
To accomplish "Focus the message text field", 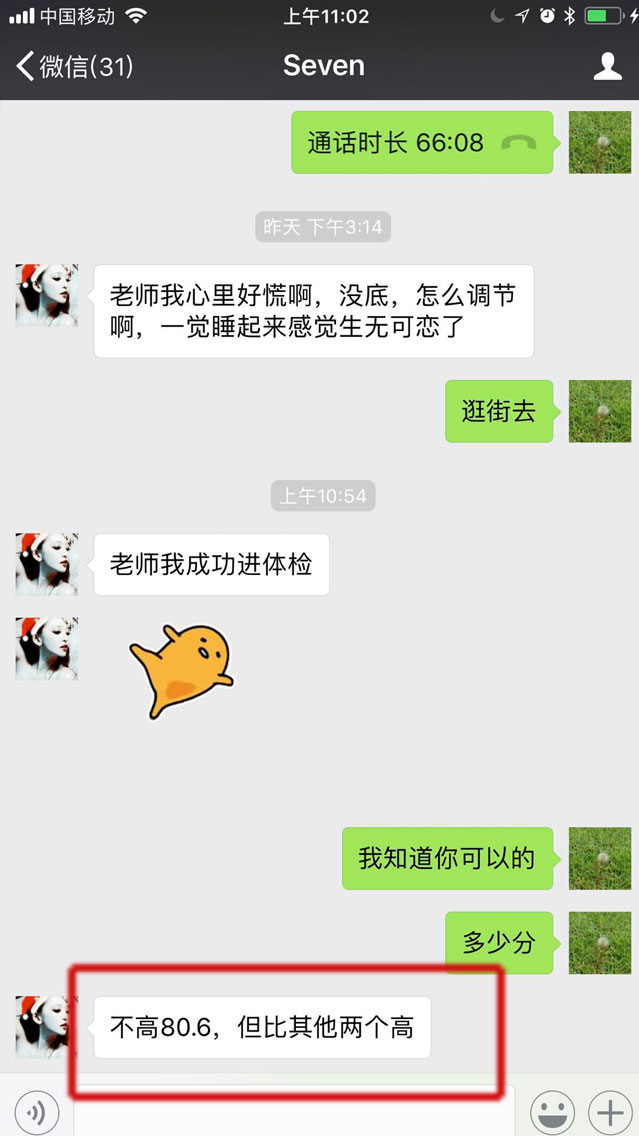I will [295, 1112].
